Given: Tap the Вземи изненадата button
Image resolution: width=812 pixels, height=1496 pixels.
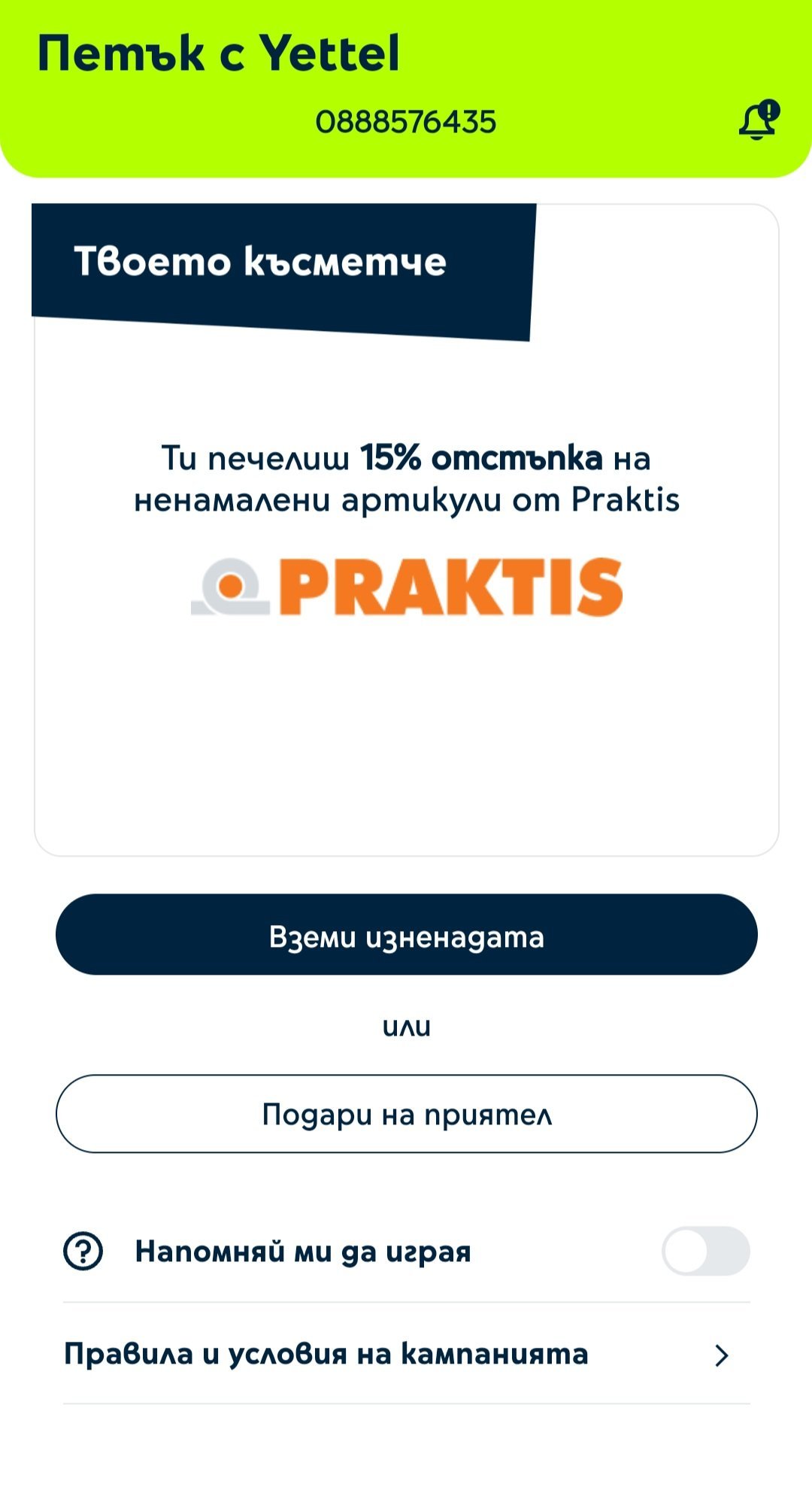Looking at the screenshot, I should click(406, 934).
